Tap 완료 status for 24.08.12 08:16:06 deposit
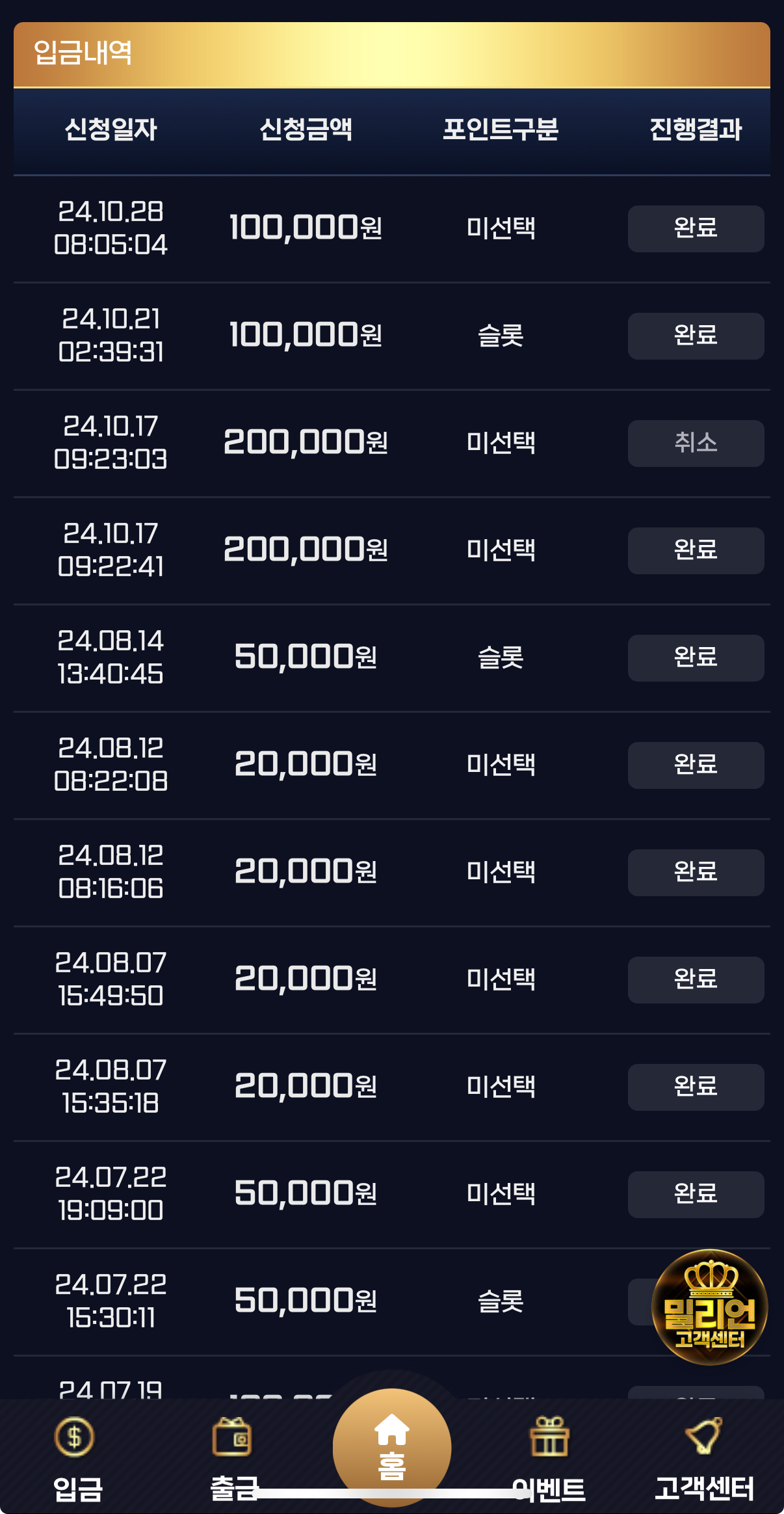The height and width of the screenshot is (1514, 784). pos(696,873)
